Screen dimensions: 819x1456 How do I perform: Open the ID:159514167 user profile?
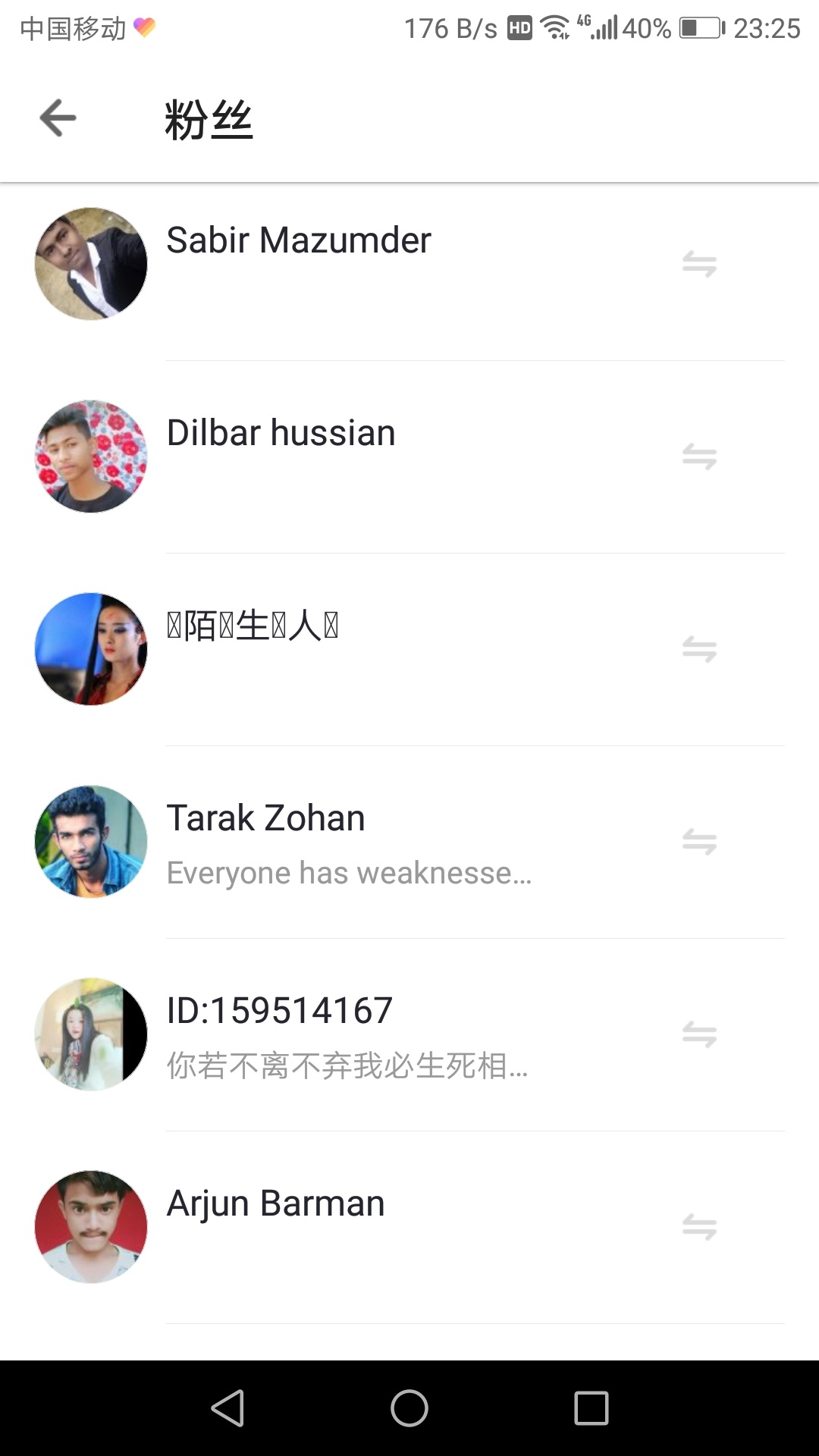[409, 1034]
